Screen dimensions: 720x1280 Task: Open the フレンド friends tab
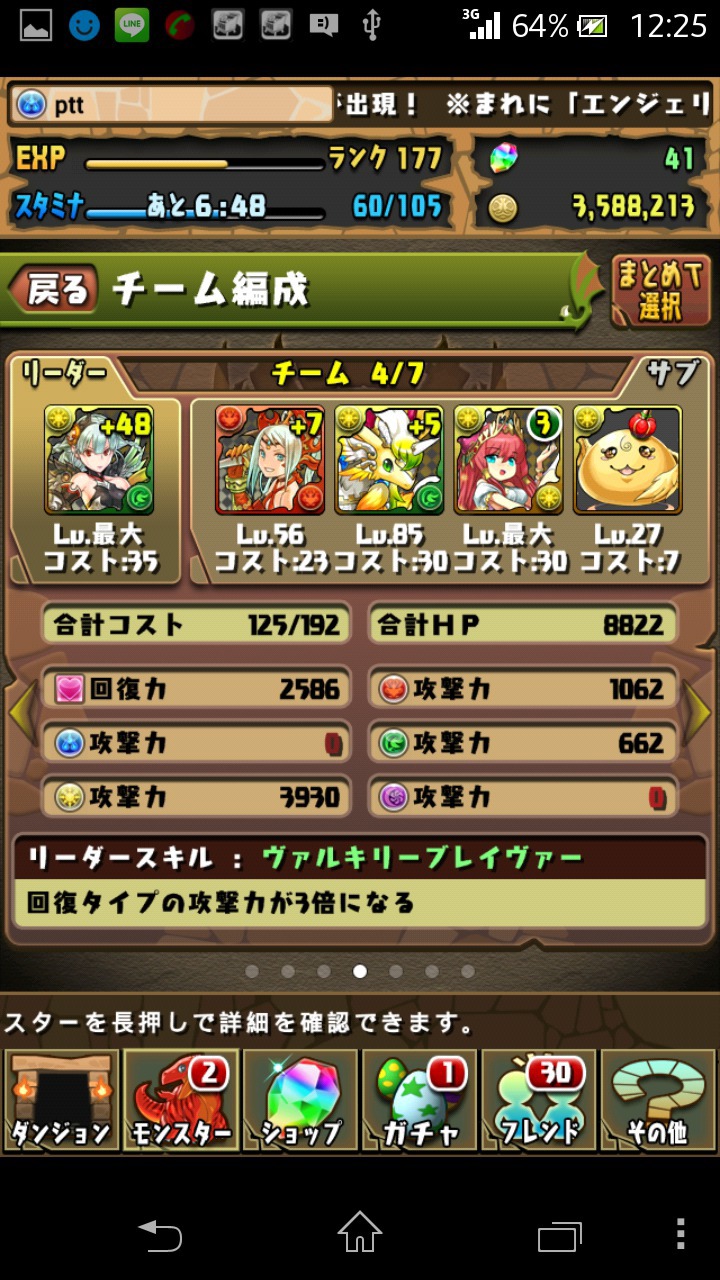tap(540, 1102)
